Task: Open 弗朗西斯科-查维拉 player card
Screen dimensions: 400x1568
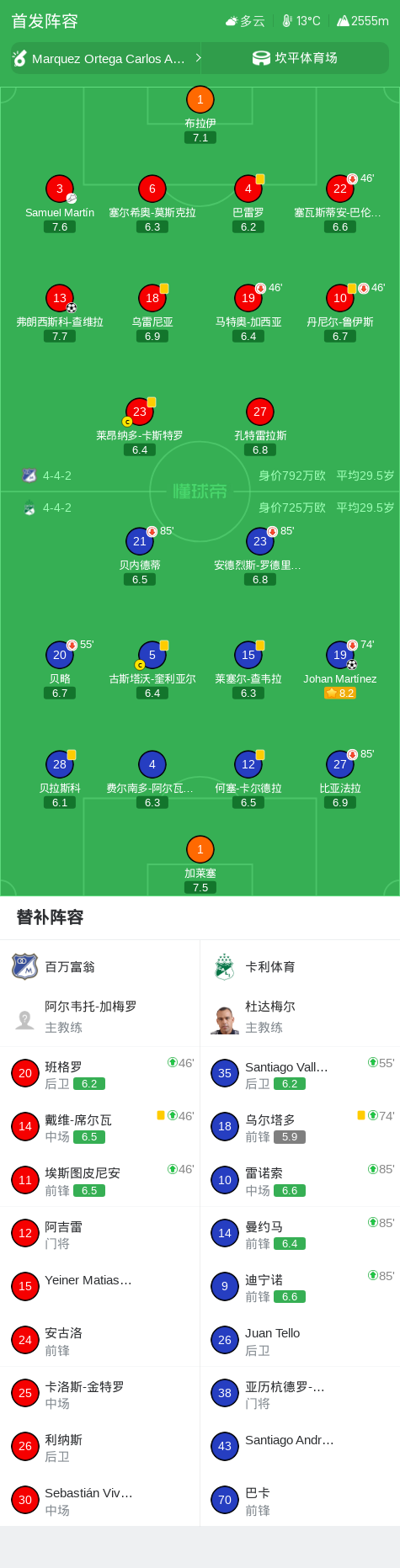Action: click(x=60, y=313)
